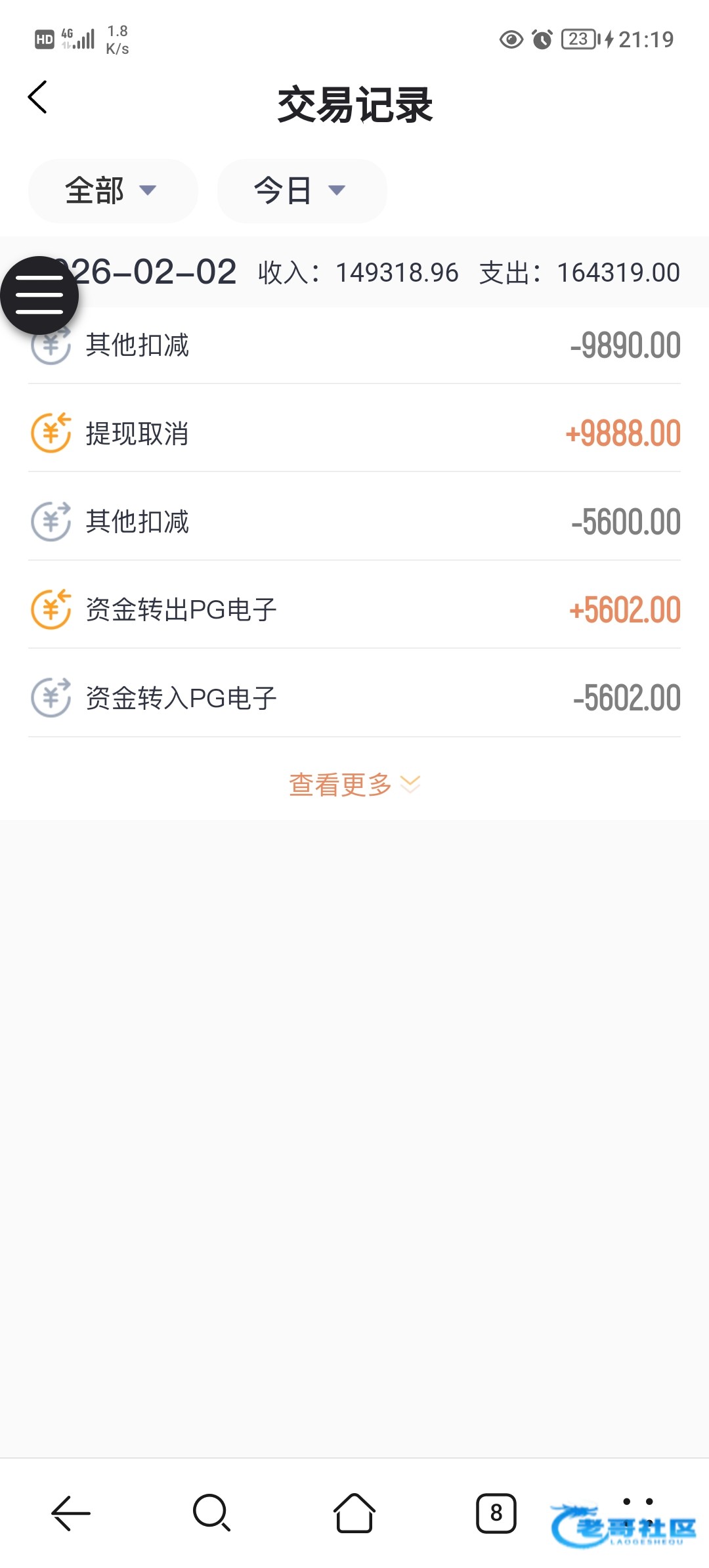This screenshot has width=709, height=1568.
Task: Open the 今日 date filter dropdown
Action: pos(301,191)
